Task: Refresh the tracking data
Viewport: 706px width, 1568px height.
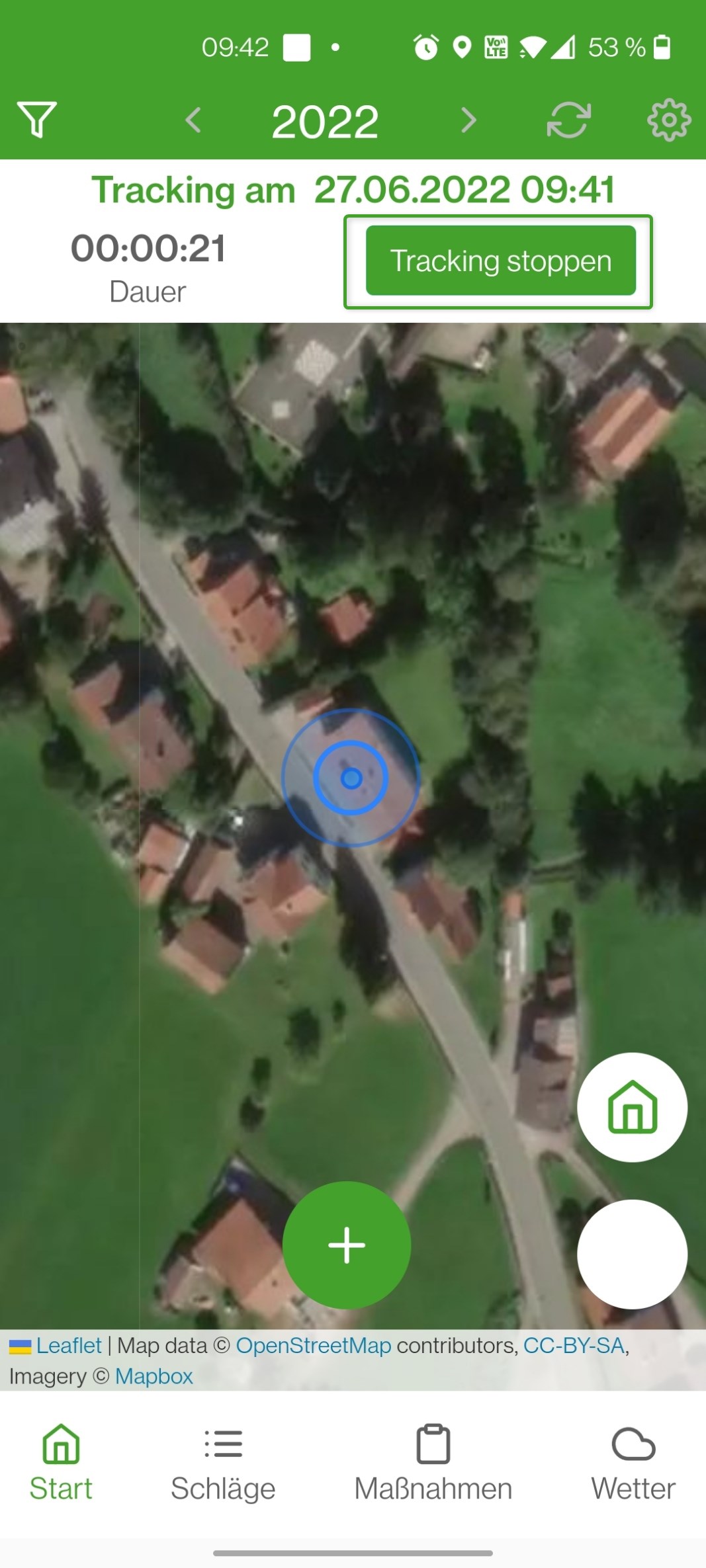Action: pos(569,119)
